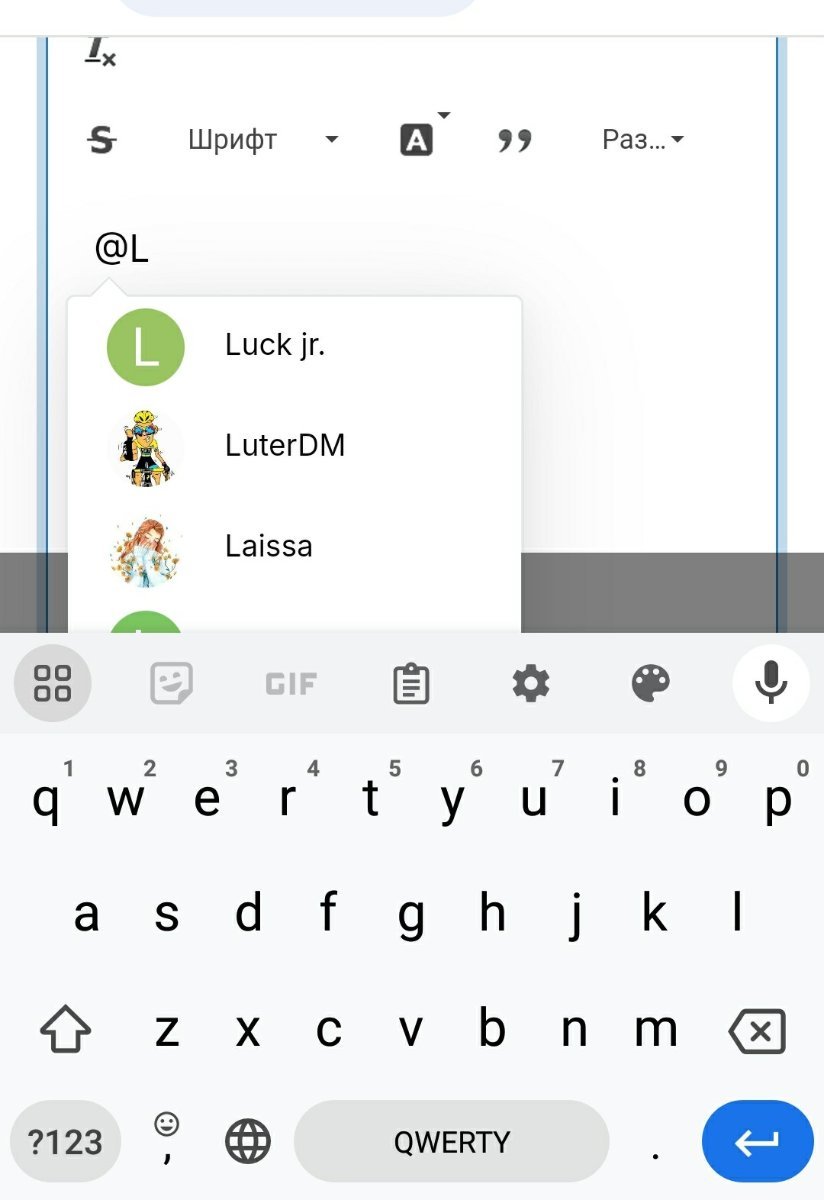Apply strikethrough formatting

(101, 140)
